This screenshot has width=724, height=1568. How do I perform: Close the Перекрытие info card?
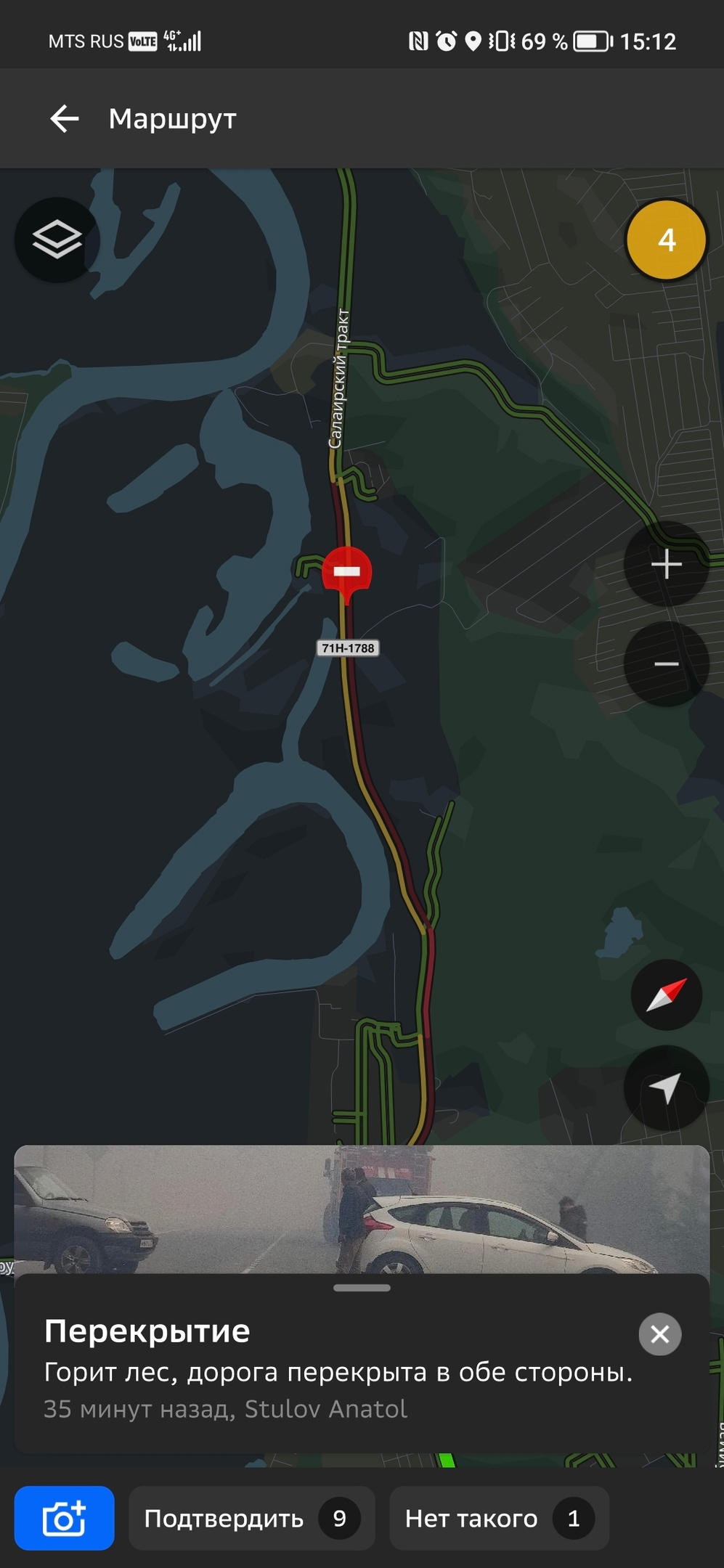coord(659,1334)
